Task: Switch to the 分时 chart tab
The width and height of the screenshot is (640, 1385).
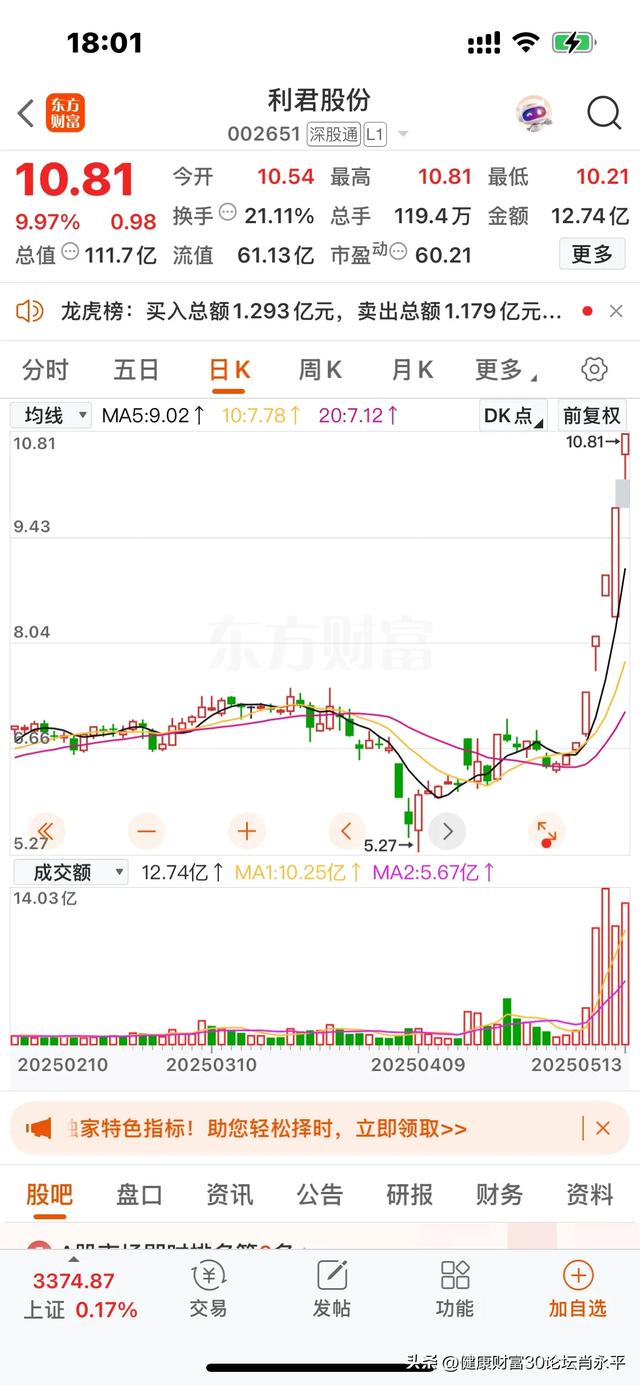Action: pos(45,370)
